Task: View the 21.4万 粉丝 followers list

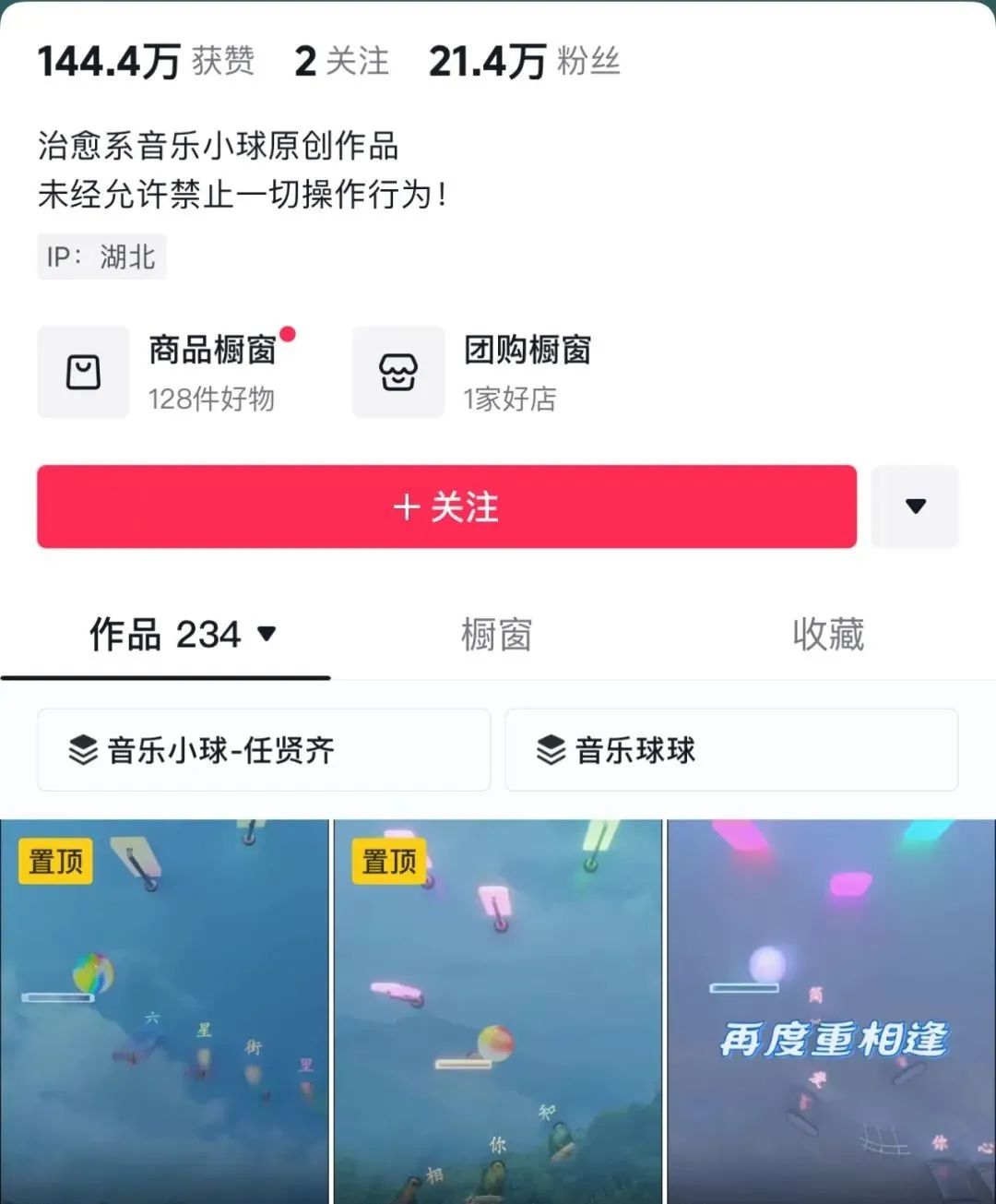Action: click(x=524, y=62)
